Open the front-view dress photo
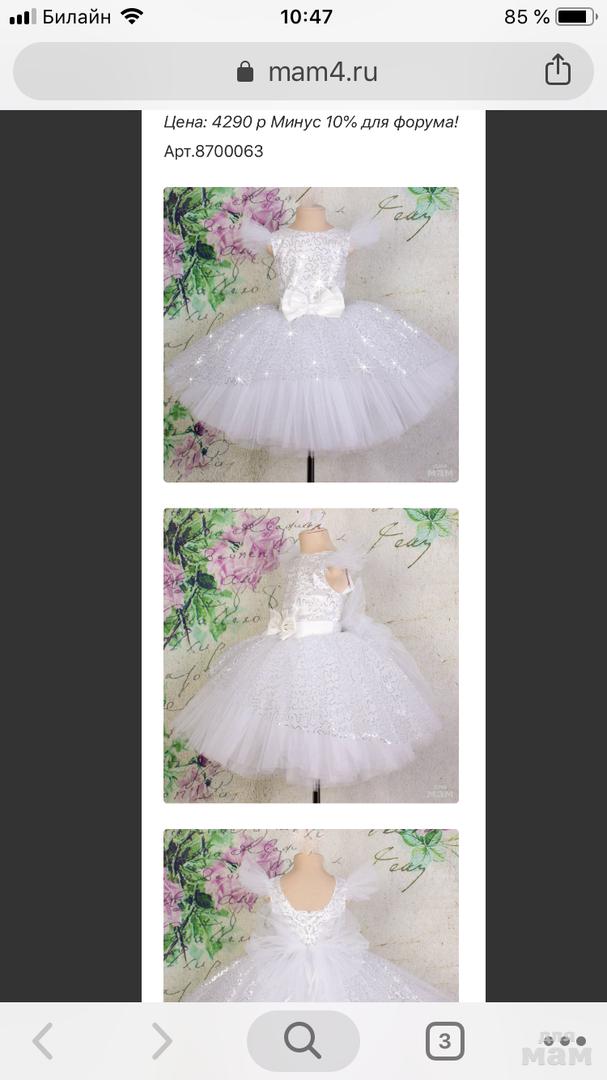This screenshot has width=607, height=1080. click(x=311, y=334)
